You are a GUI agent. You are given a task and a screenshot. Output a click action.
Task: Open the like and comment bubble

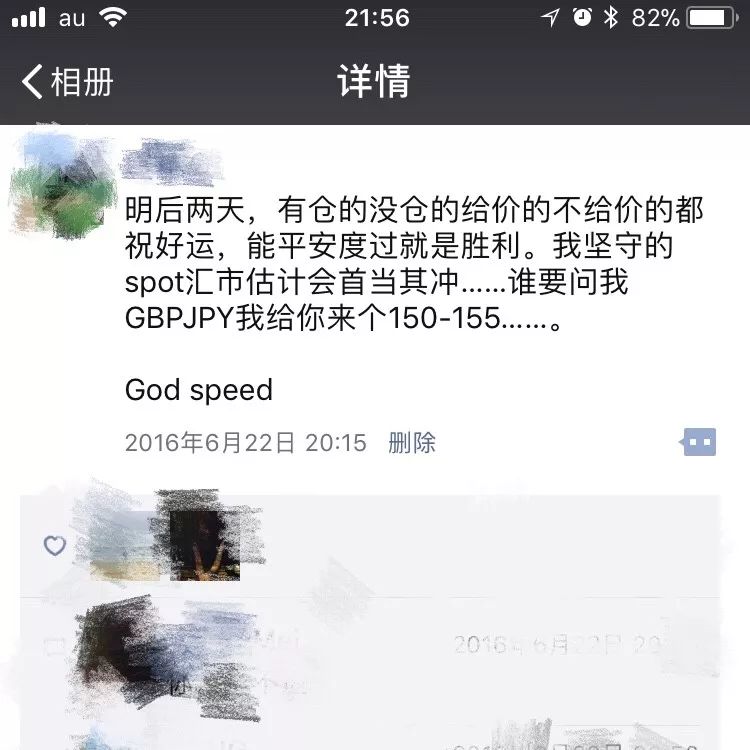[x=699, y=442]
